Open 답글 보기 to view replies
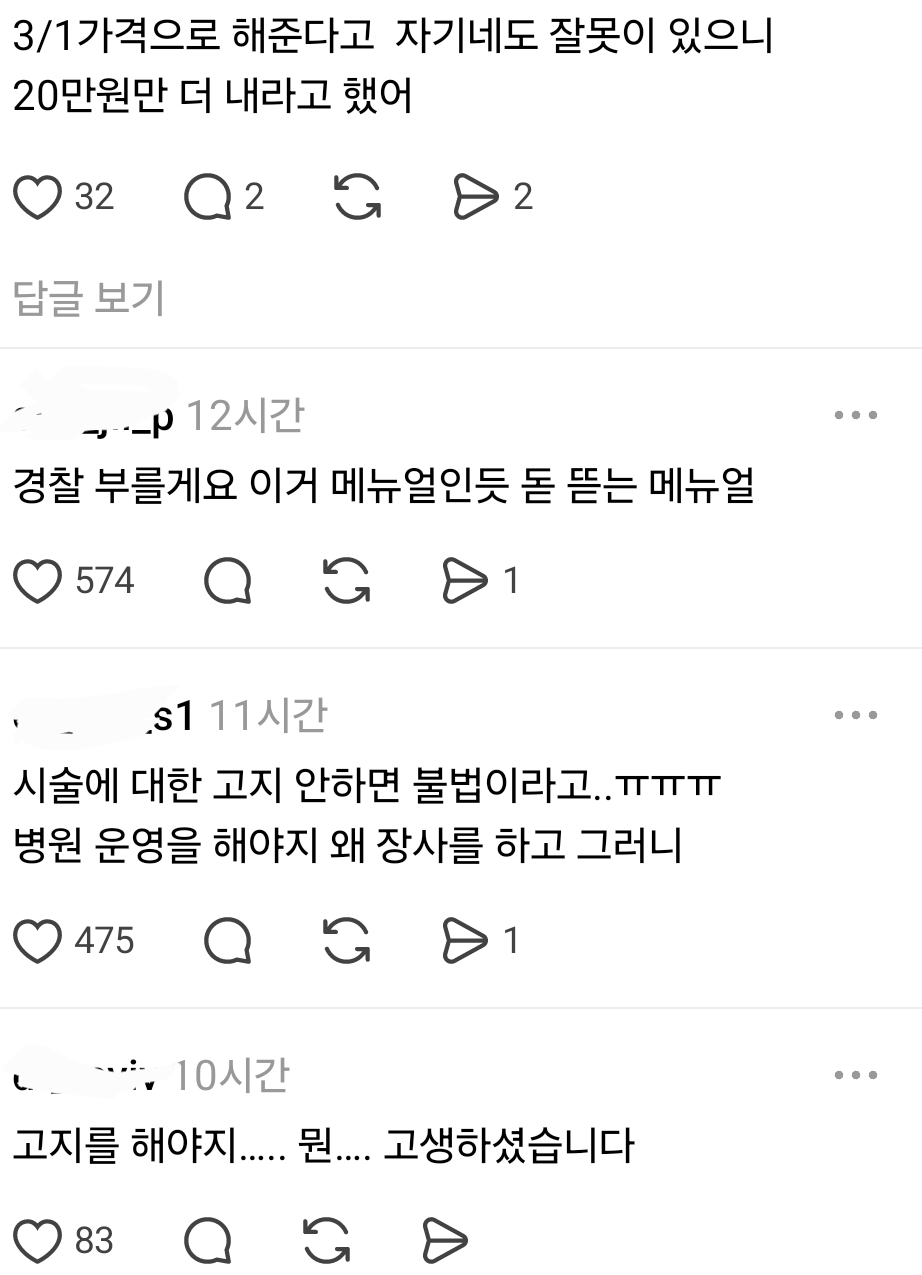Screen dimensions: 922x1275 (x=89, y=298)
